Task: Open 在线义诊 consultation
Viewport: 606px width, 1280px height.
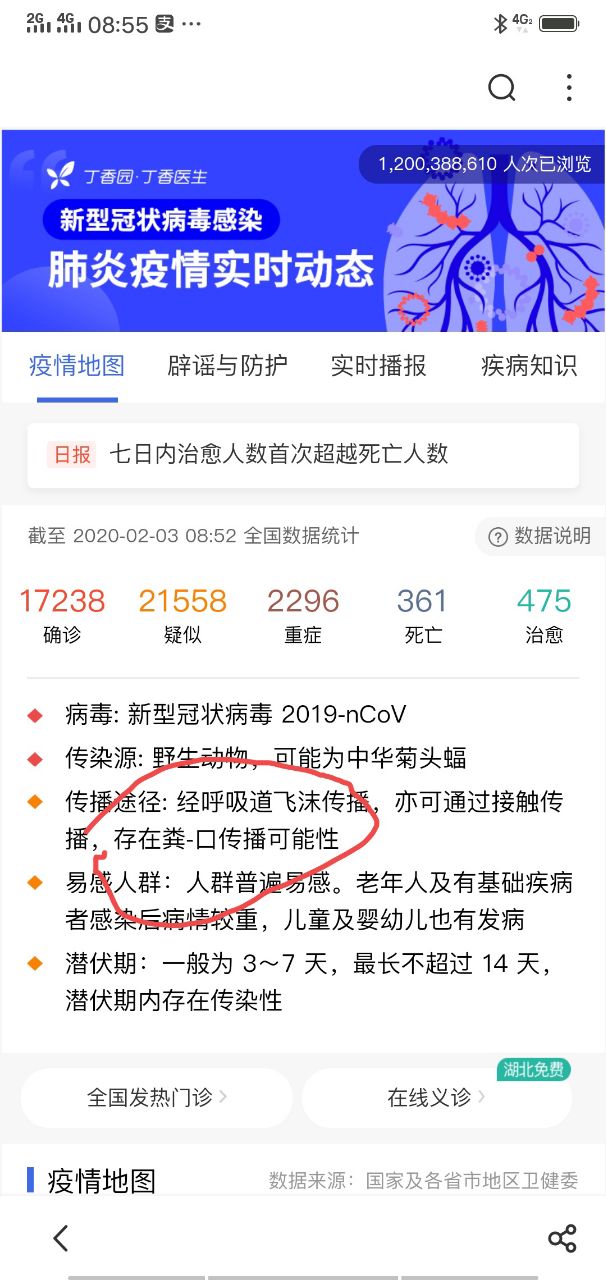Action: 437,1098
